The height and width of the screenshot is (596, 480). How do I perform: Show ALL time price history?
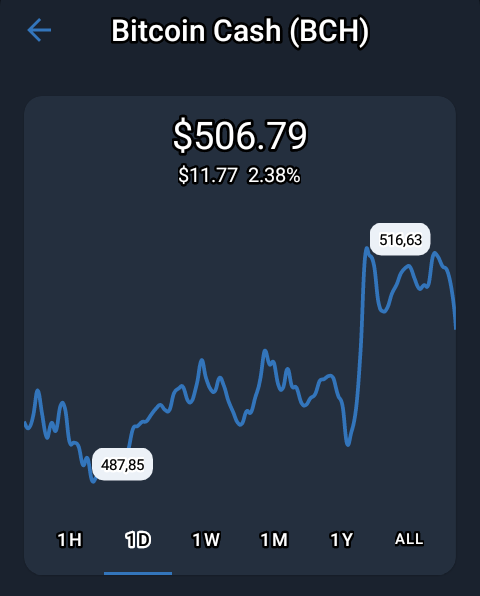click(x=409, y=539)
